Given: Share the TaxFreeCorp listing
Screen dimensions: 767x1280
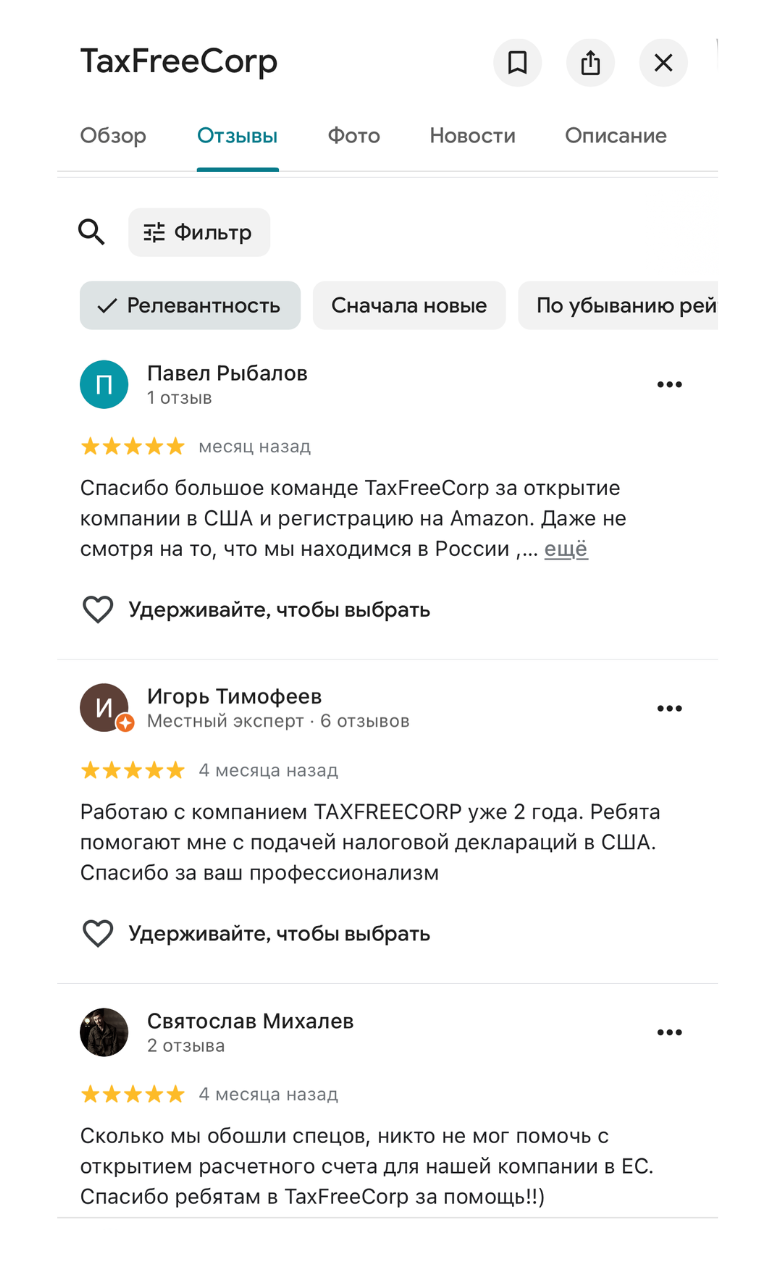Looking at the screenshot, I should pyautogui.click(x=590, y=63).
